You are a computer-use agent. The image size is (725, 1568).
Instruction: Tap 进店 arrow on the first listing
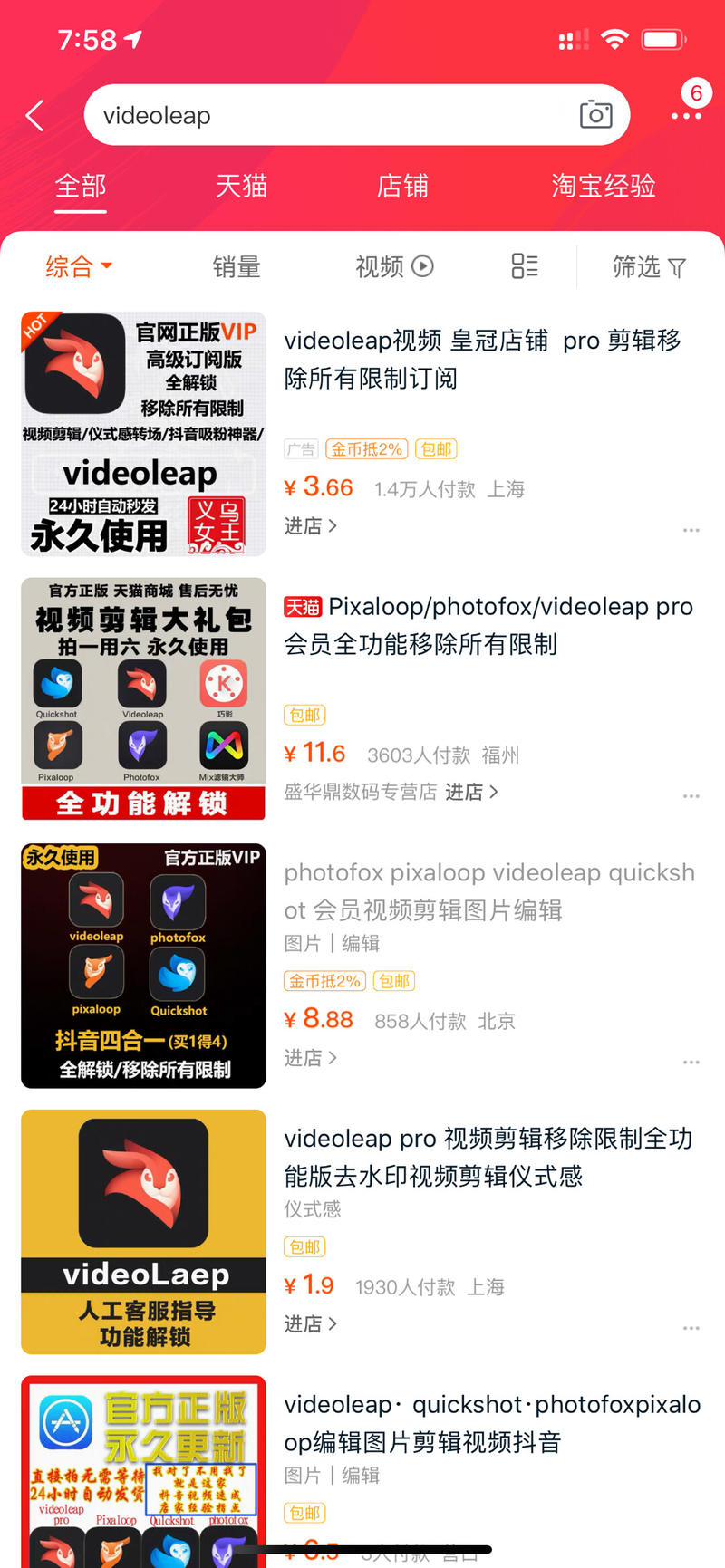pyautogui.click(x=311, y=526)
